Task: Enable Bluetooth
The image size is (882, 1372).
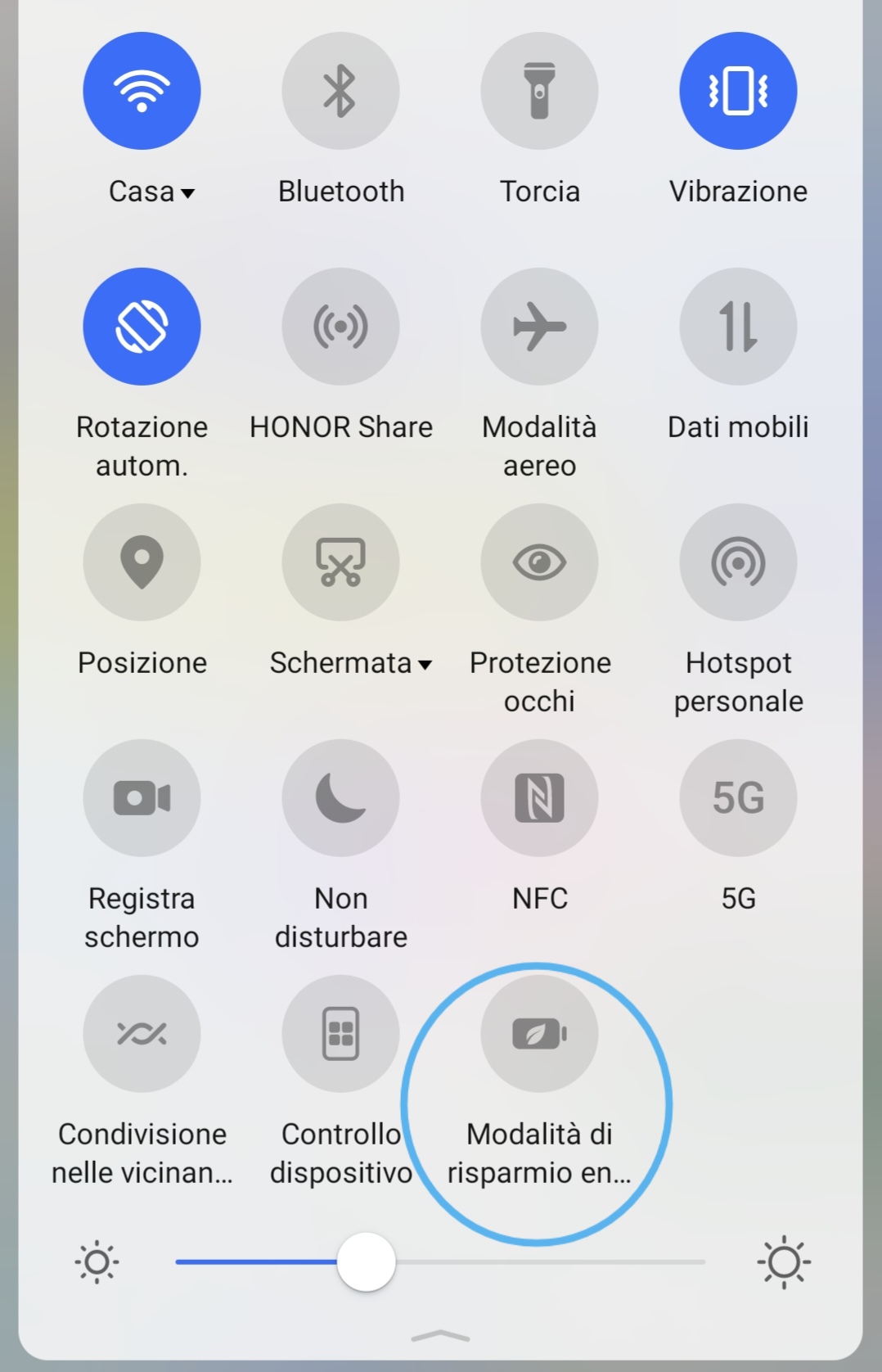Action: (340, 91)
